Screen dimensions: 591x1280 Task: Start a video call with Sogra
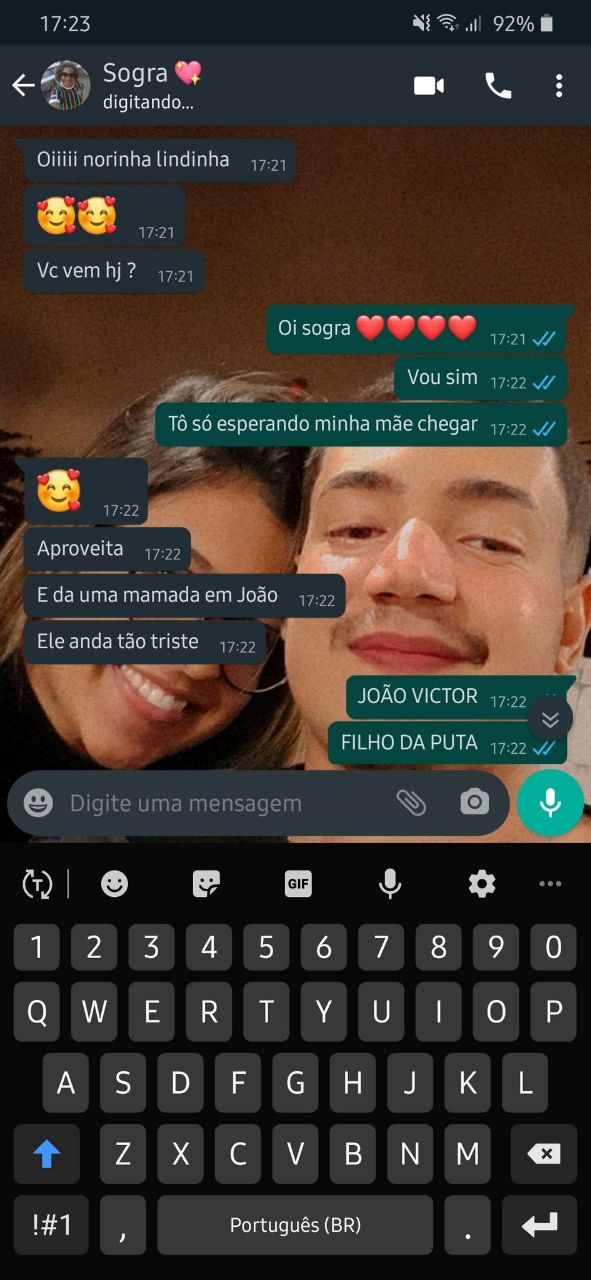tap(429, 86)
